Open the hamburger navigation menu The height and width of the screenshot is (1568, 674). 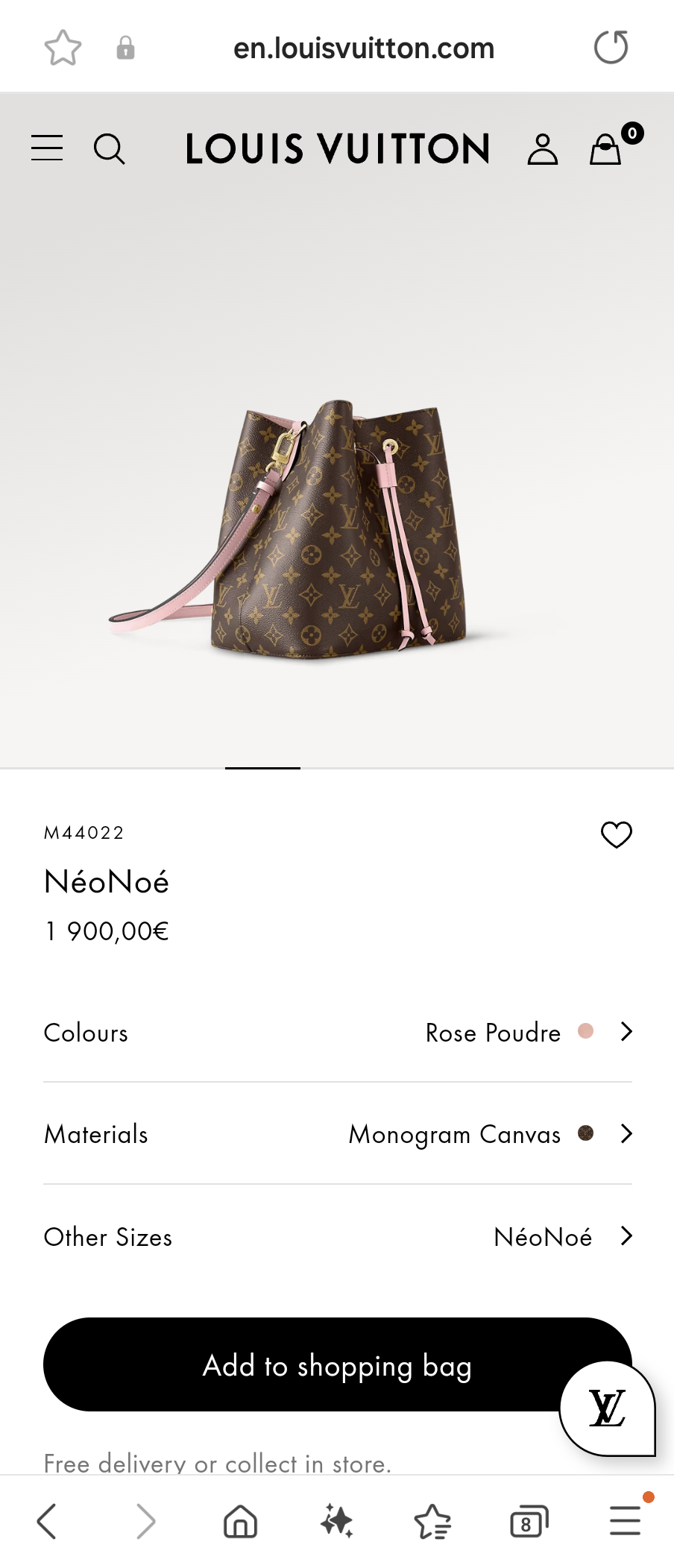pos(47,148)
